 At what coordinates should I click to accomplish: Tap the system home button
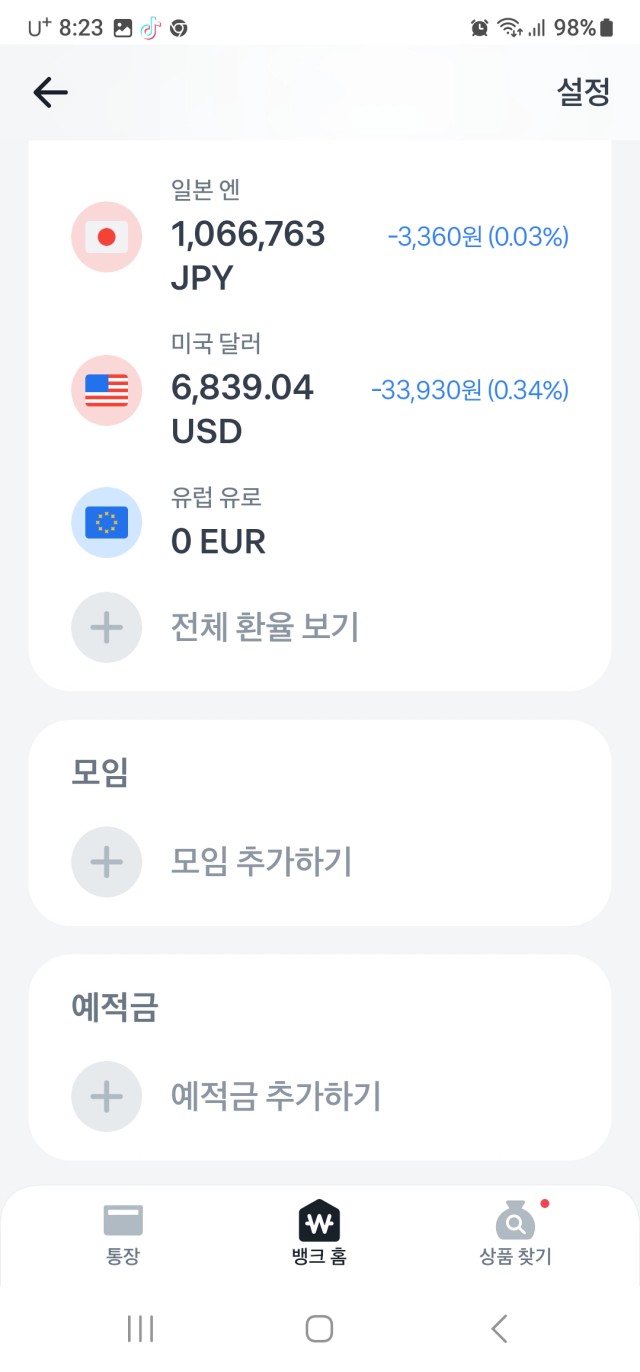click(319, 1328)
